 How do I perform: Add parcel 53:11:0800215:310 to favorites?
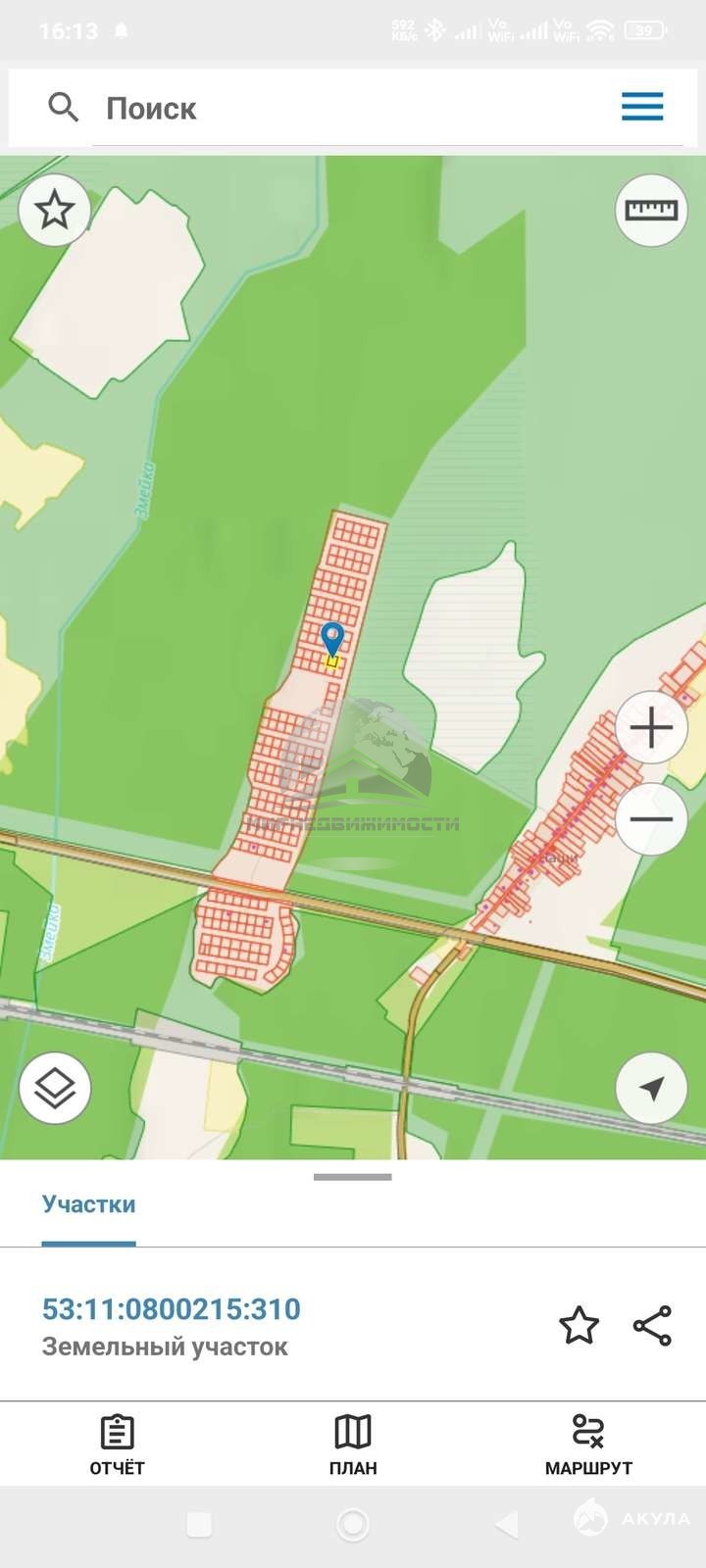(579, 1326)
